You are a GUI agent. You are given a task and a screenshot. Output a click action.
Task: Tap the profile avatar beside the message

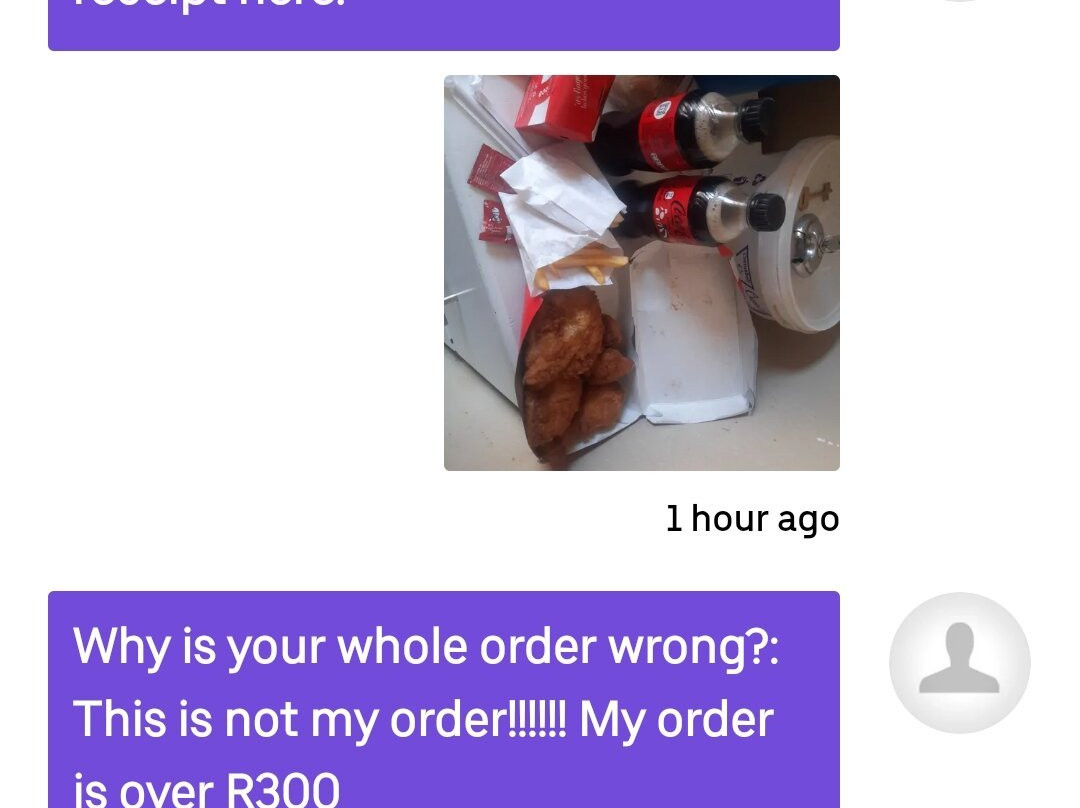959,663
